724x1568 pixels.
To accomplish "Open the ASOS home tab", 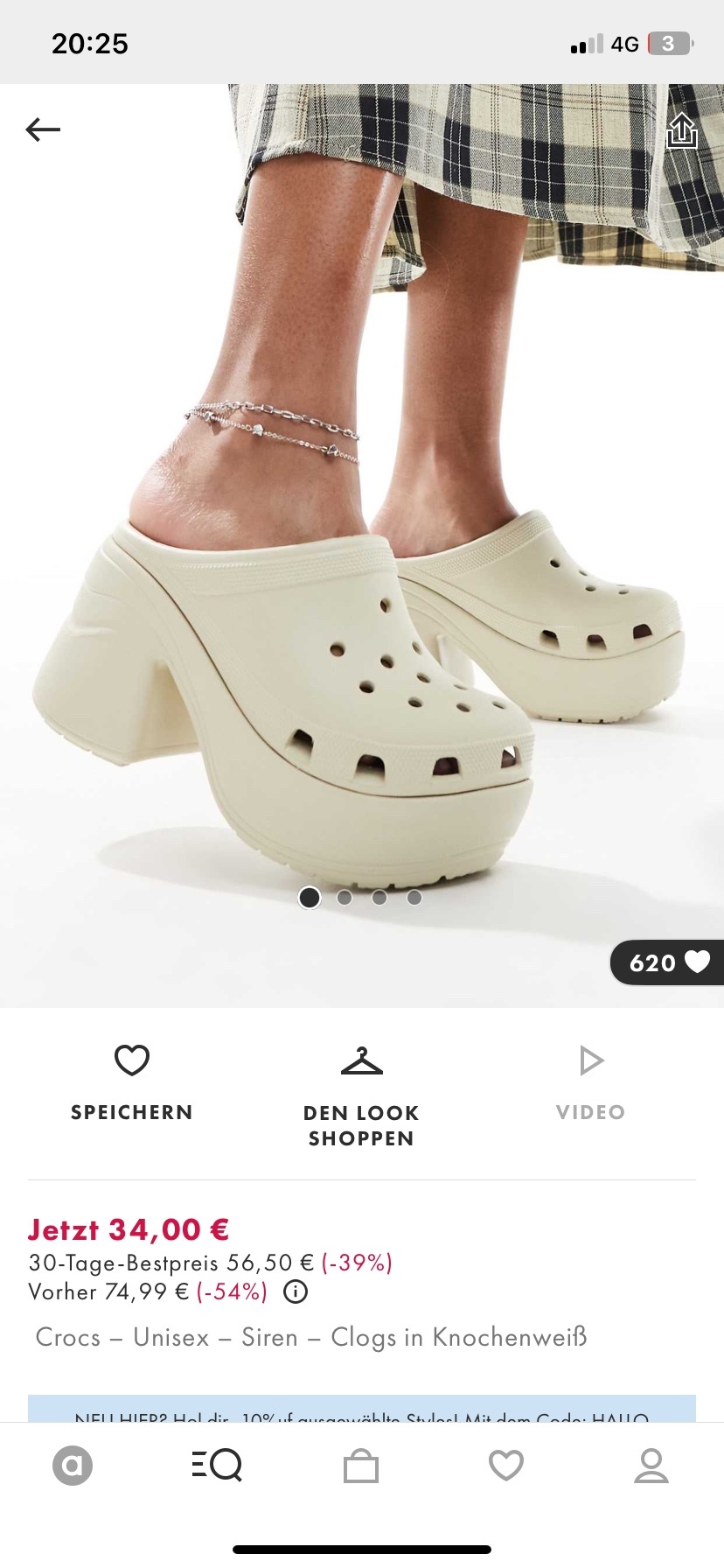I will (73, 1466).
